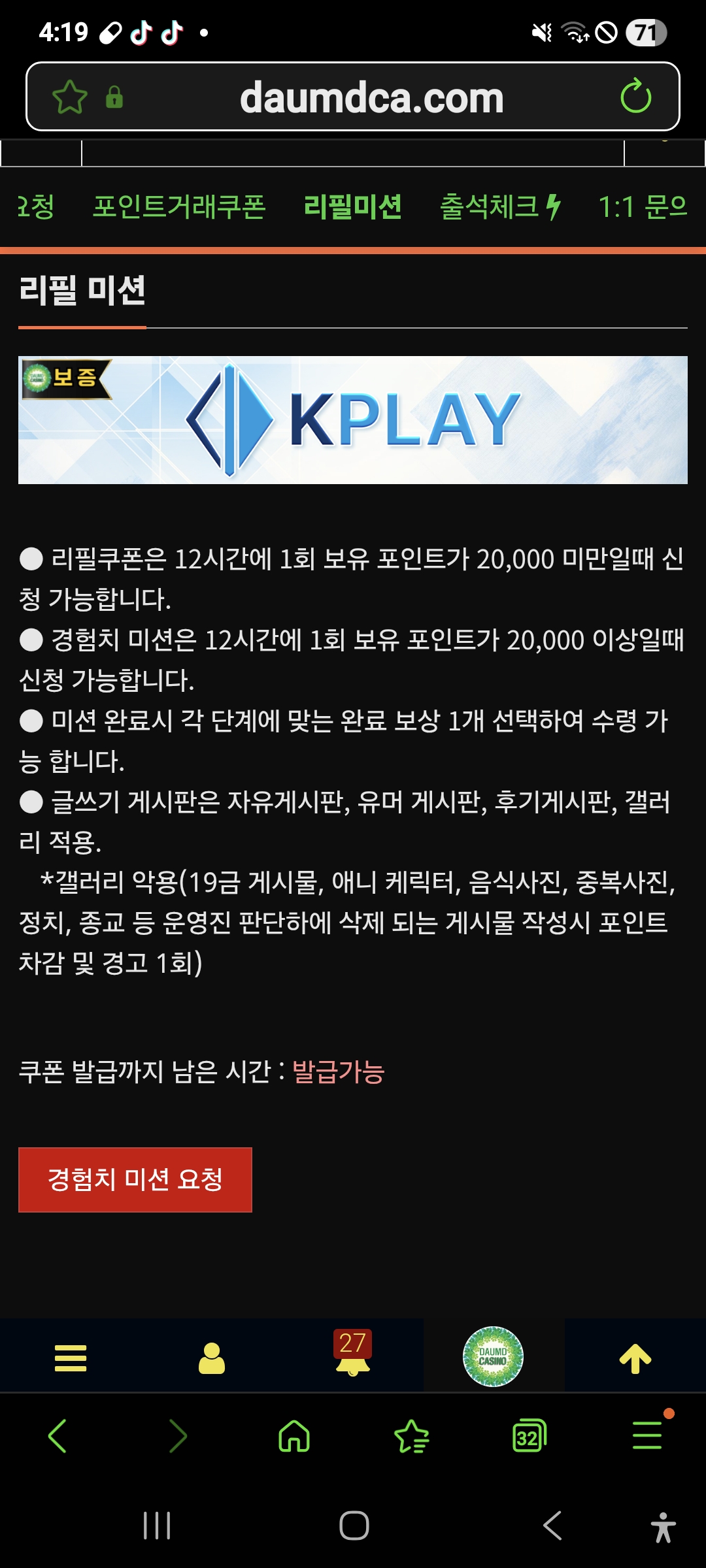Screen dimensions: 706x1568
Task: Bookmark this page with the star icon
Action: click(x=70, y=97)
